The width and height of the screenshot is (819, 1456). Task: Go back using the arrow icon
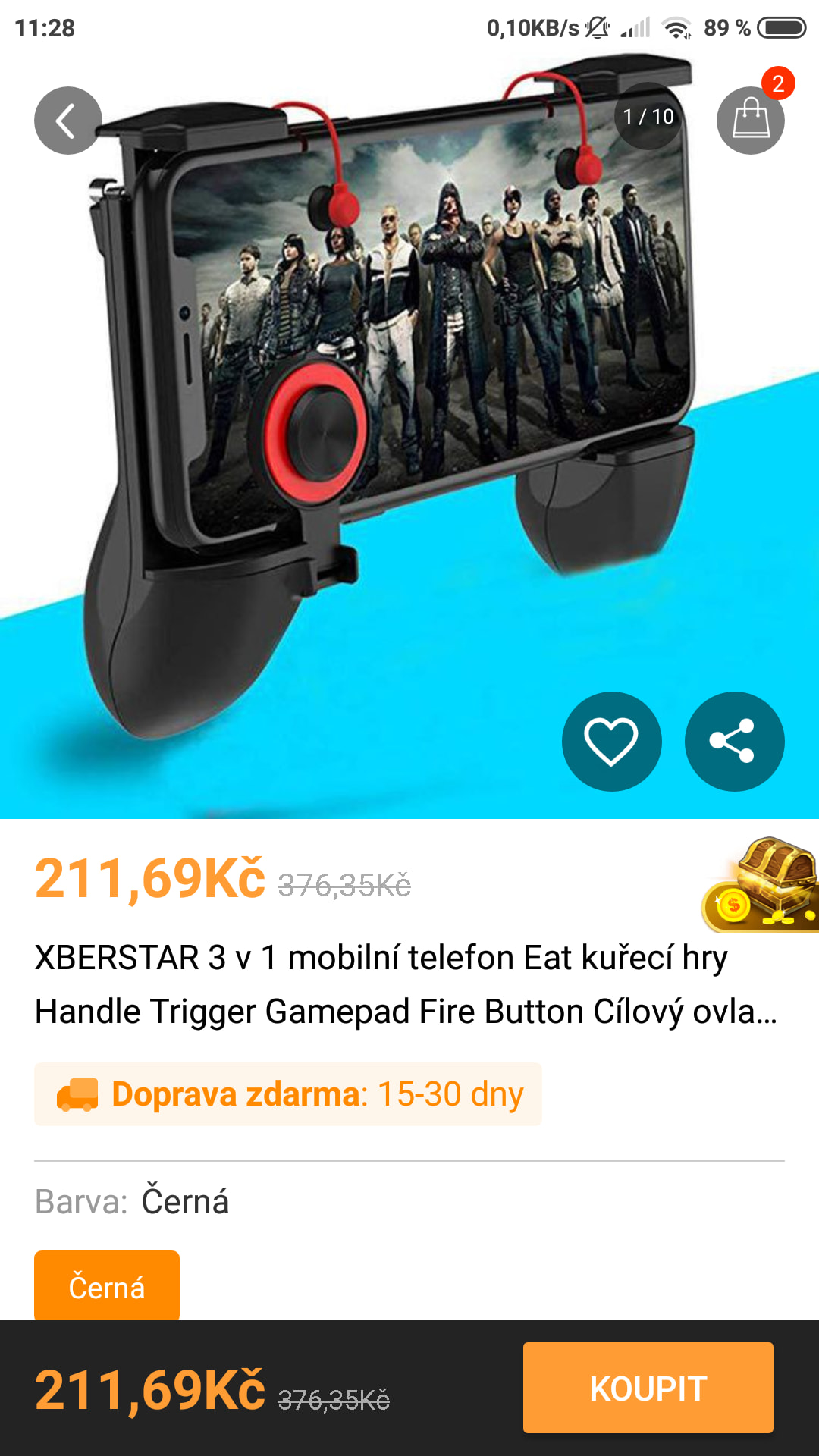pos(67,121)
